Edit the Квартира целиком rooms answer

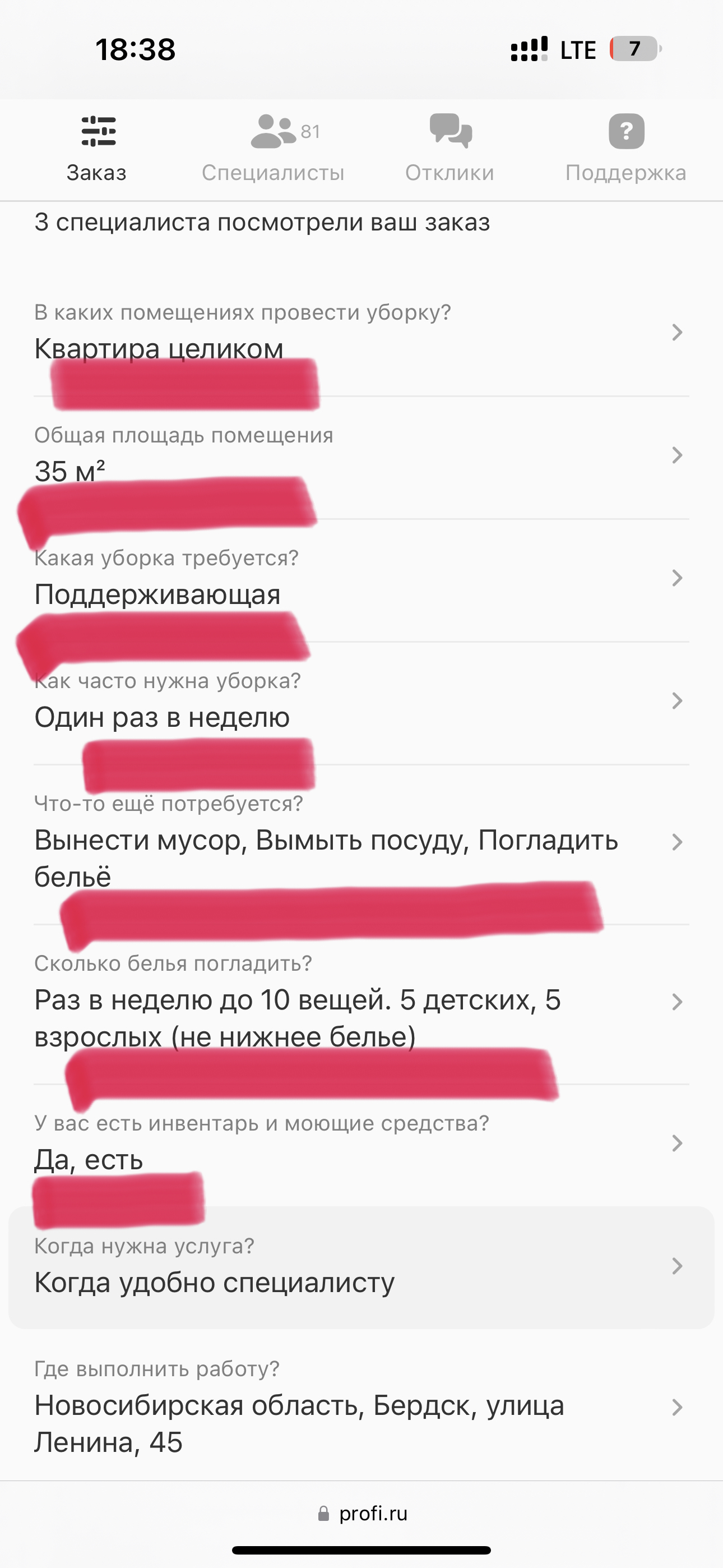360,333
